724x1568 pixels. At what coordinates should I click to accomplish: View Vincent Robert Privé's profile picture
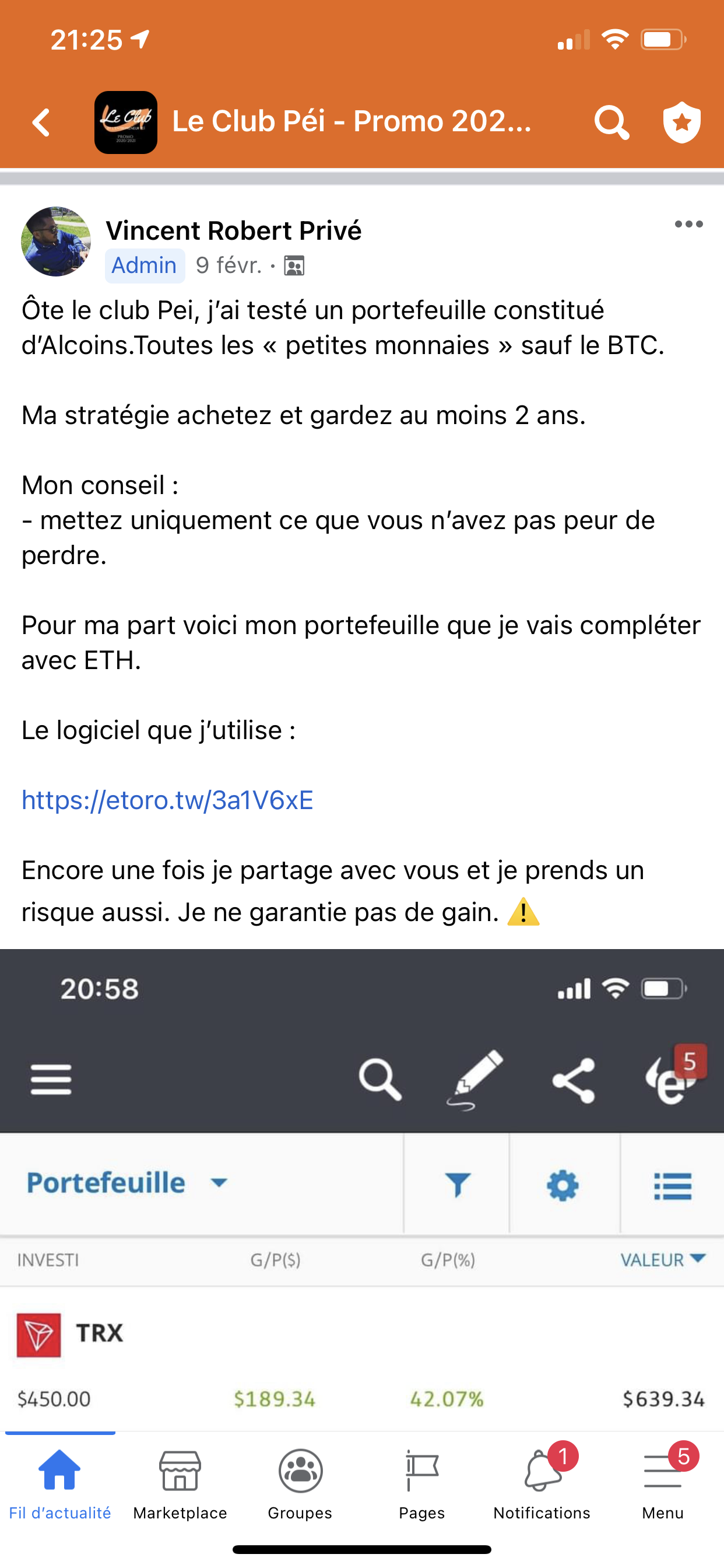[56, 242]
